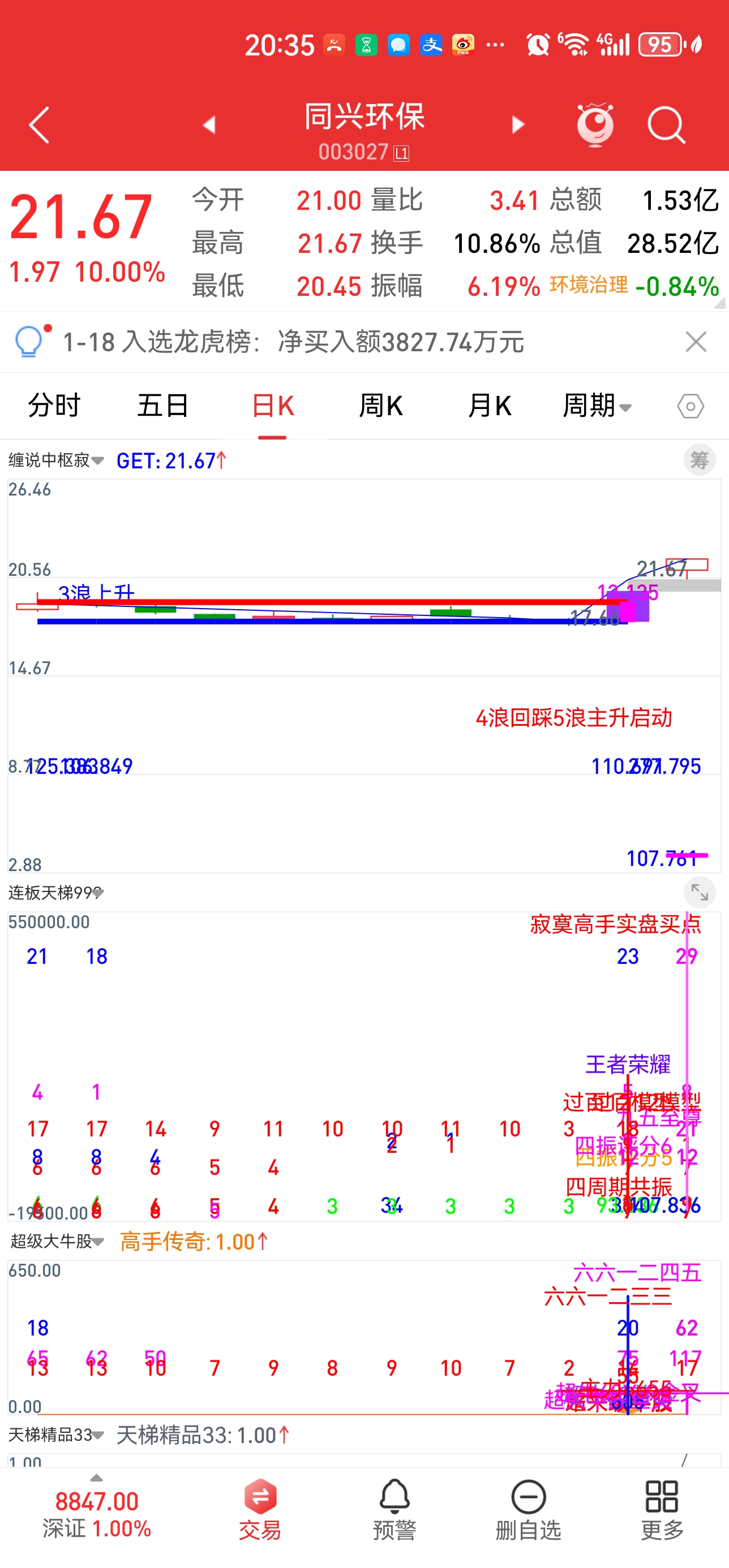The width and height of the screenshot is (729, 1568).
Task: Open the 筹 chip distribution button
Action: pyautogui.click(x=699, y=460)
